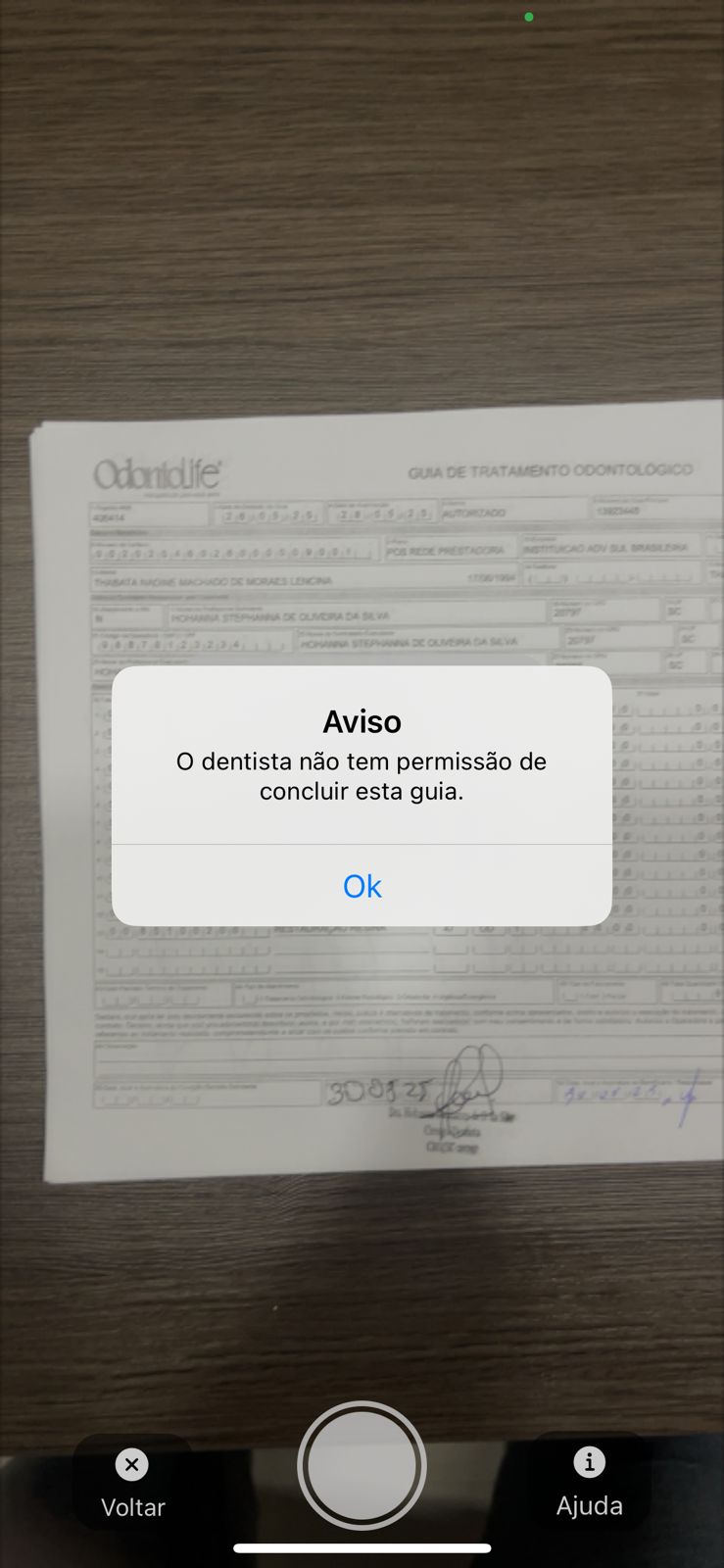Open the Ajuda help info
This screenshot has height=1568, width=724.
coord(589,1482)
